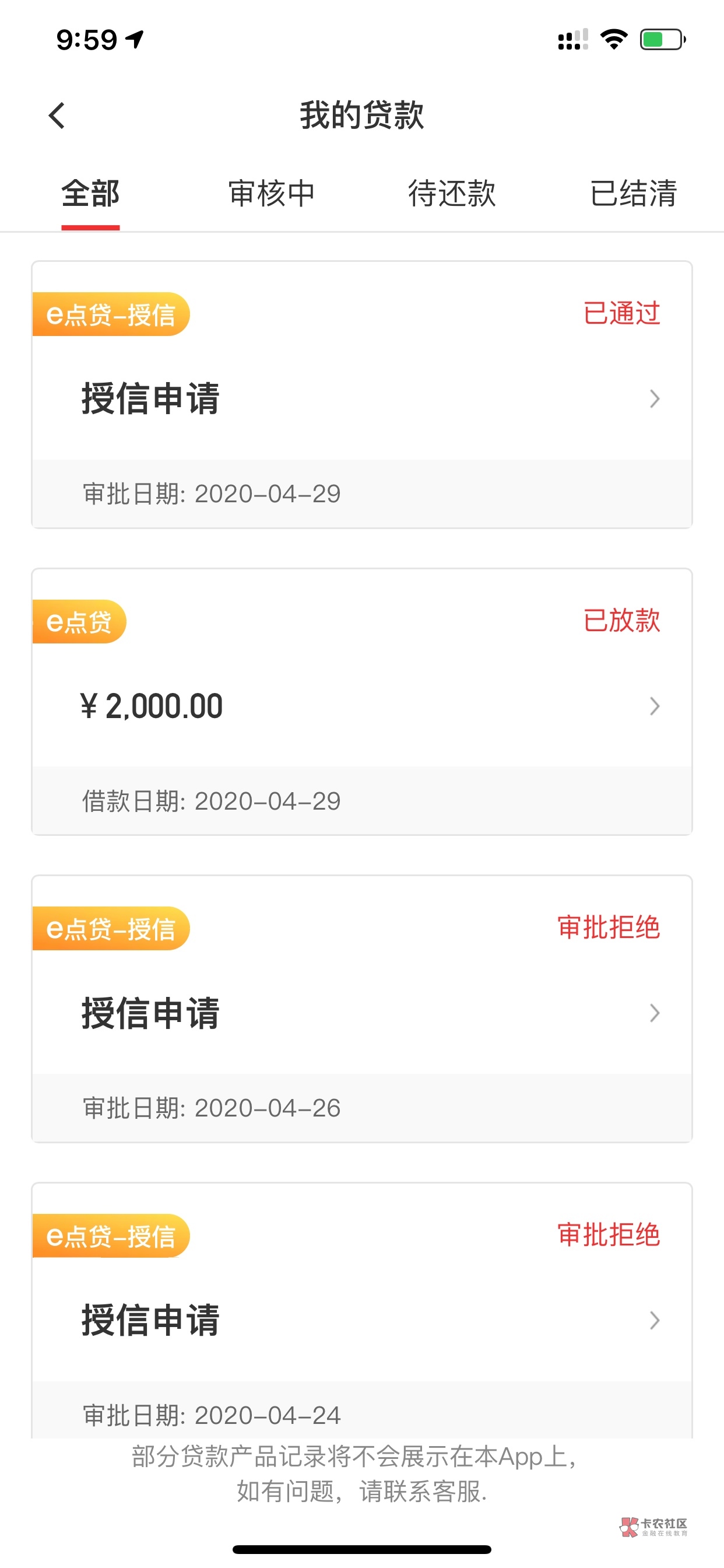Open the ¥2,000.00 已放款 loan card

[361, 706]
